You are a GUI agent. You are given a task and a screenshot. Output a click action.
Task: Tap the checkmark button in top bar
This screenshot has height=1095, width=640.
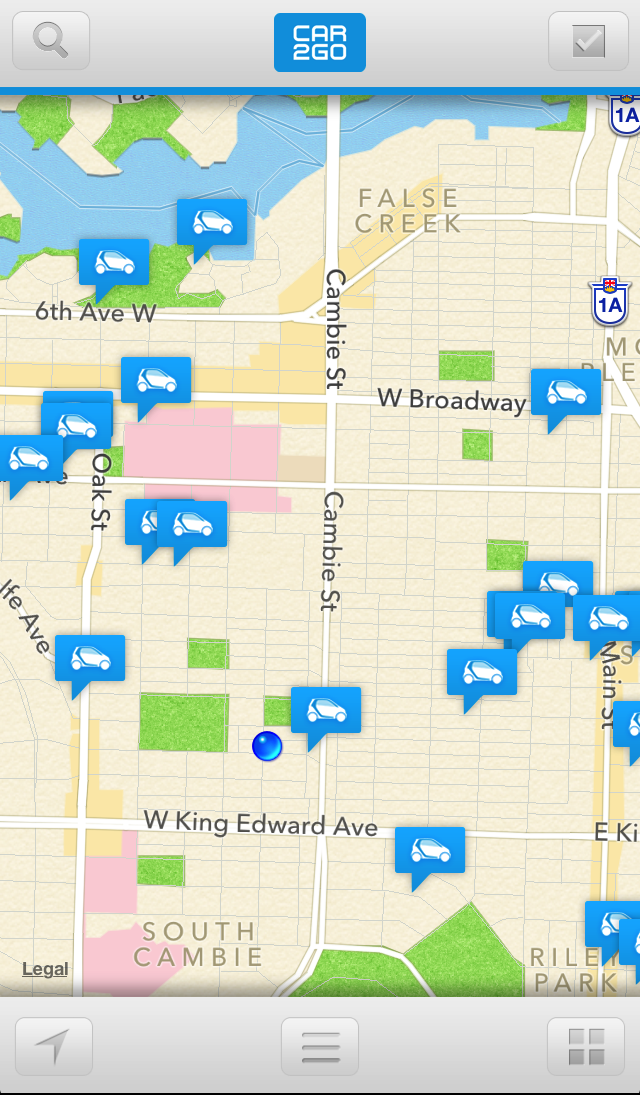[x=588, y=41]
